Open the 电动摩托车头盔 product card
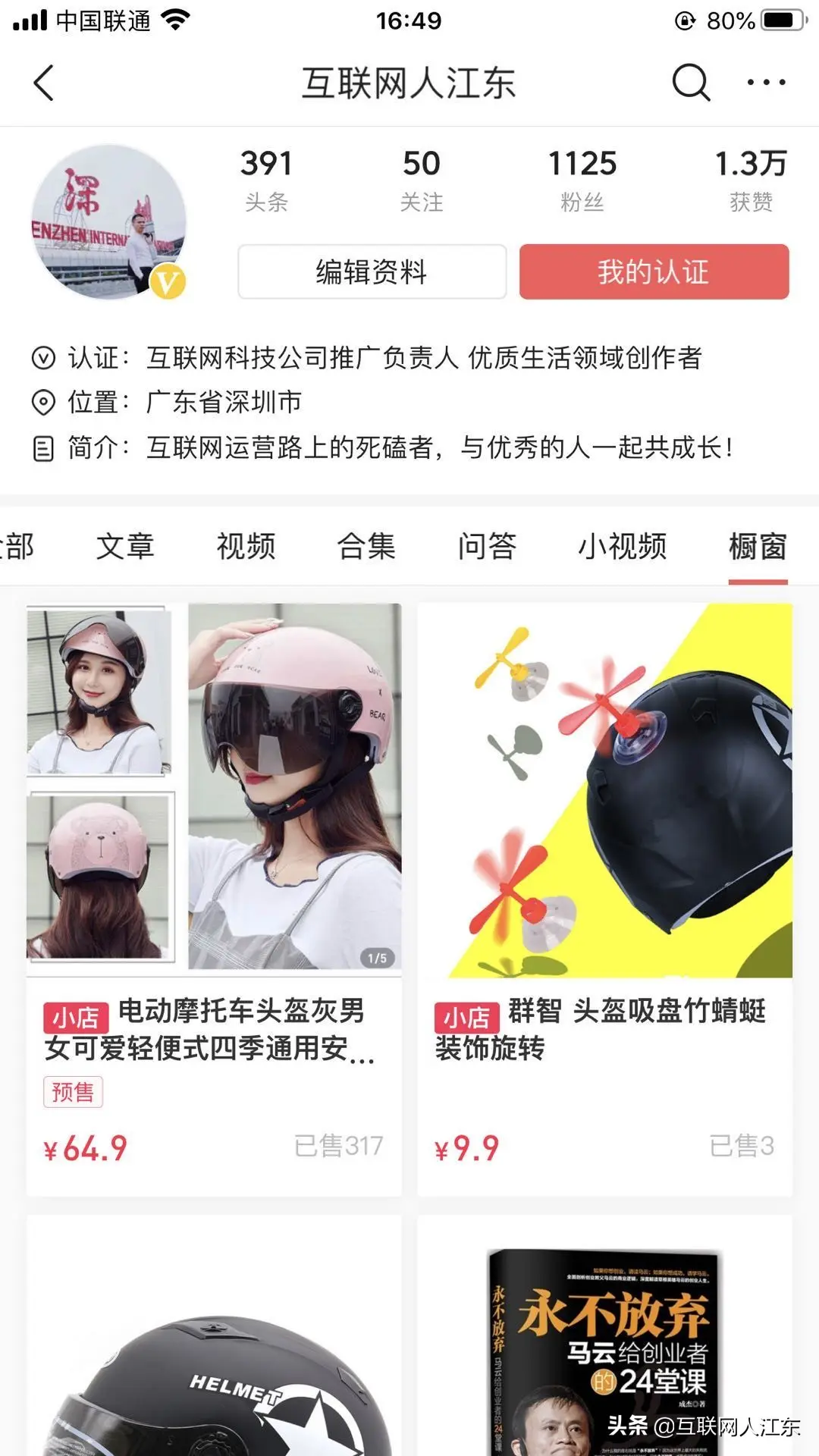 click(214, 899)
